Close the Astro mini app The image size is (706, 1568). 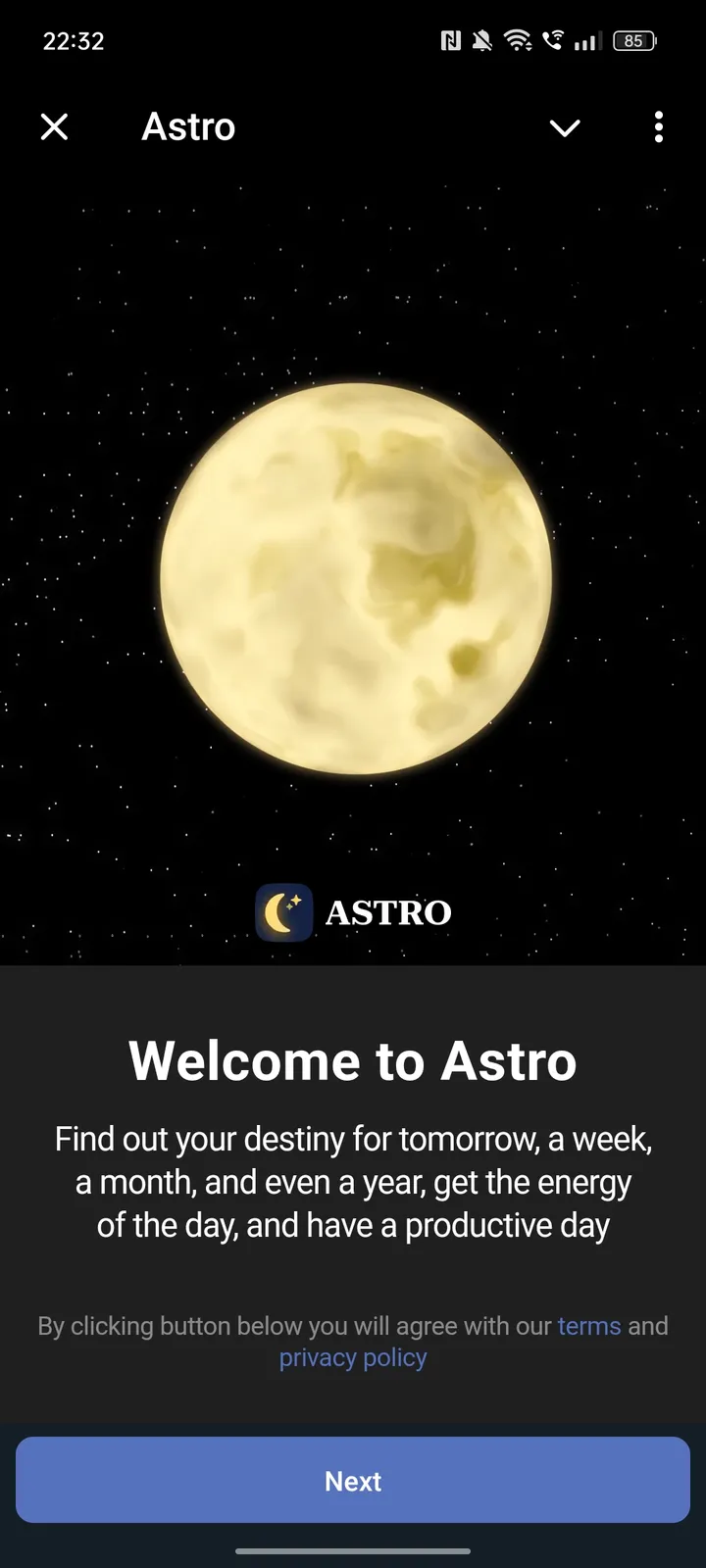(x=55, y=126)
